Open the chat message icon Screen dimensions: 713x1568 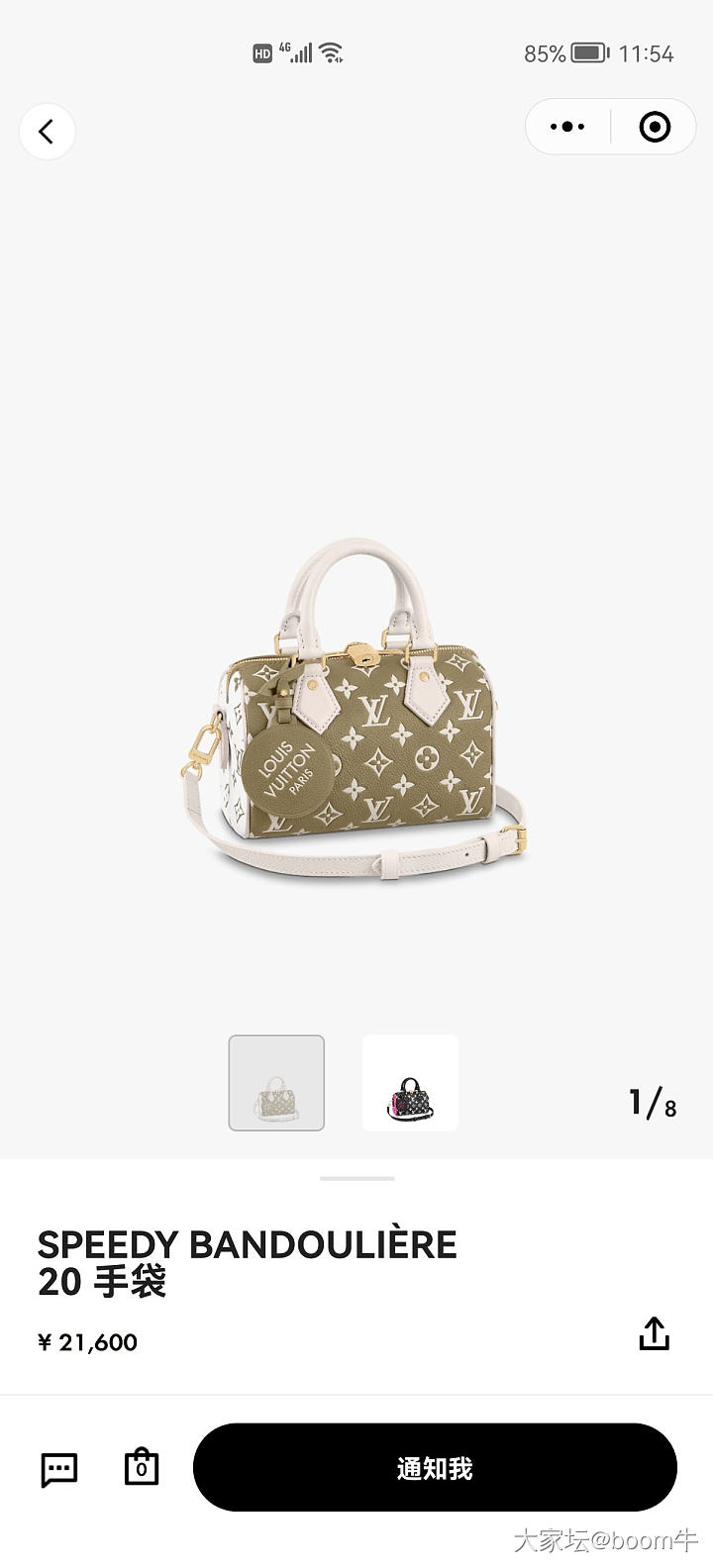(x=59, y=1469)
